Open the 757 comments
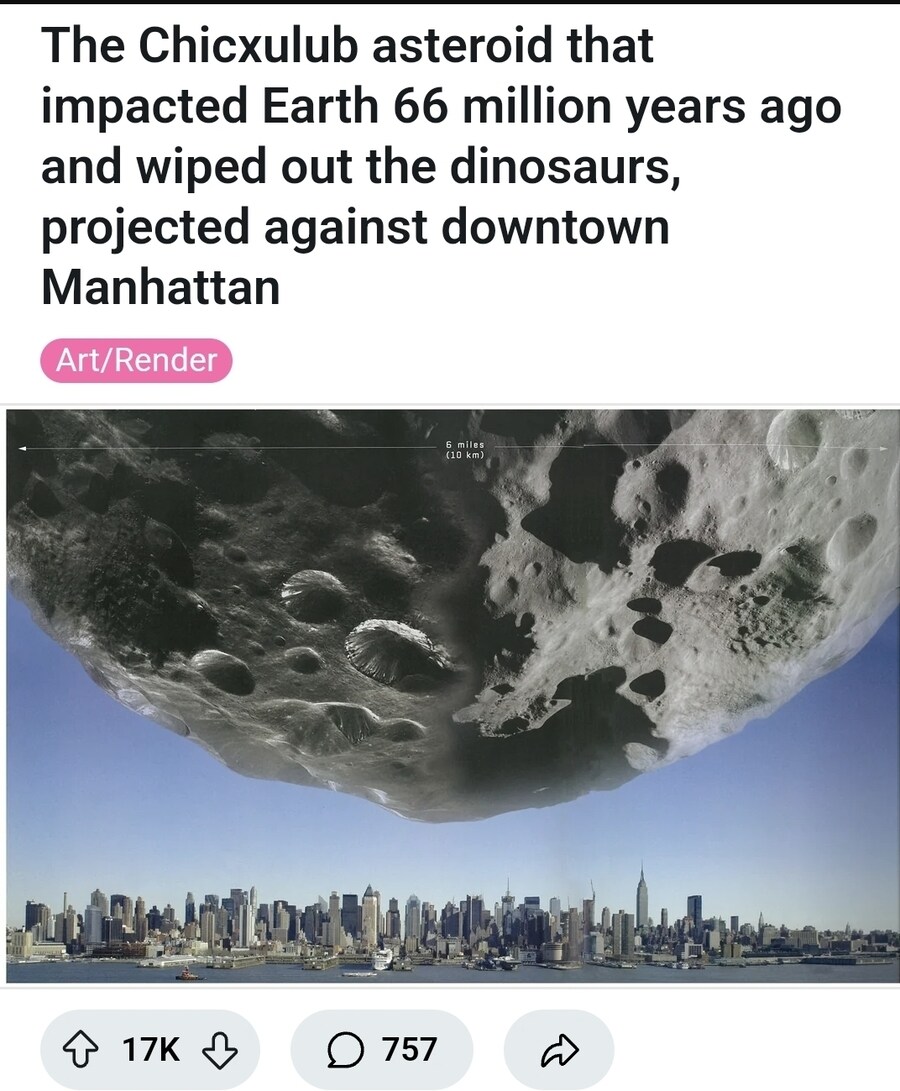 tap(381, 1049)
